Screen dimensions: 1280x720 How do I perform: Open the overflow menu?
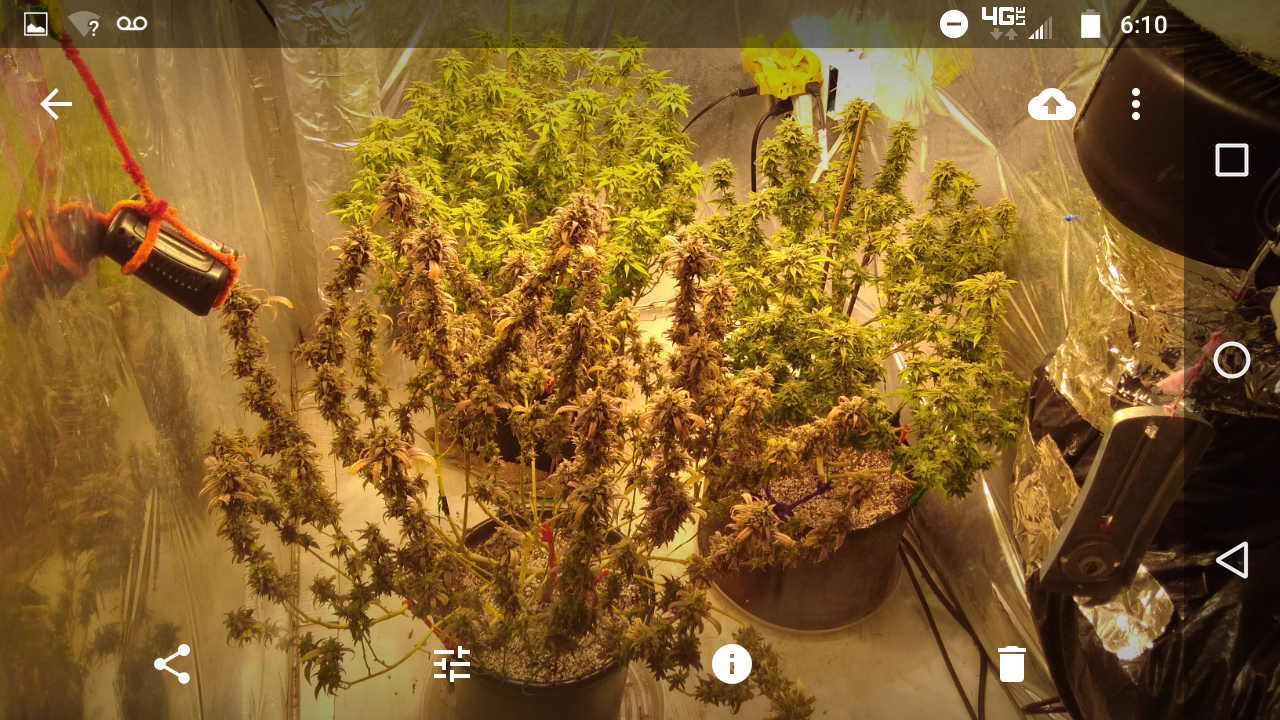tap(1135, 104)
